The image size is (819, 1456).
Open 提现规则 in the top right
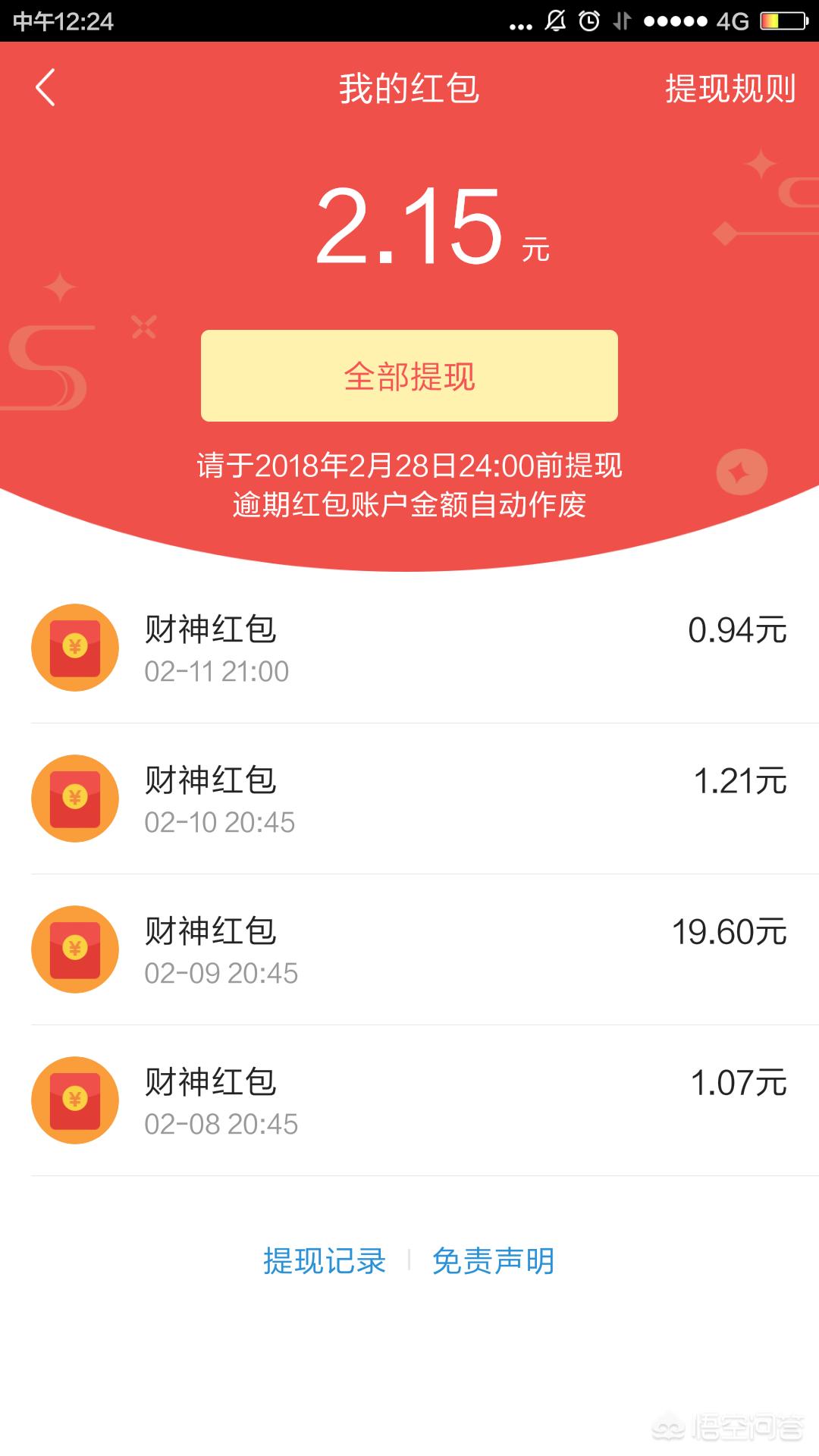point(728,89)
